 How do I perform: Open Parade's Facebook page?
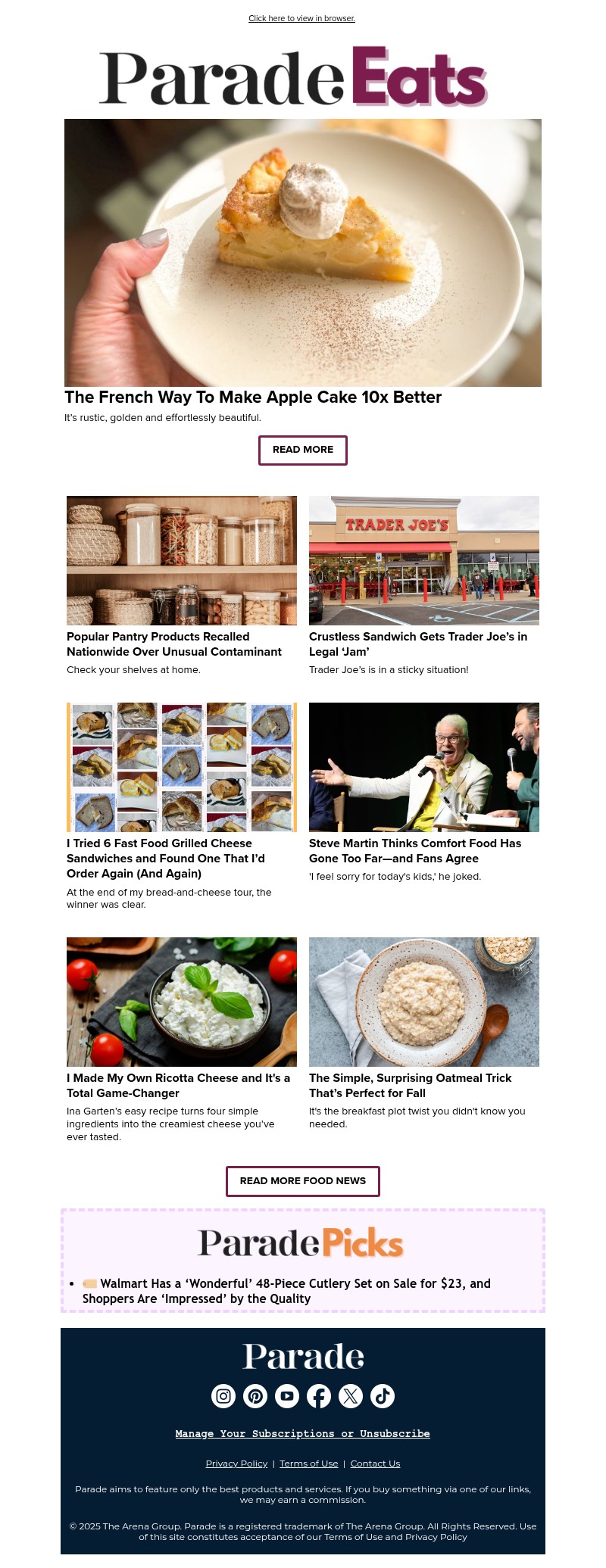point(319,1395)
